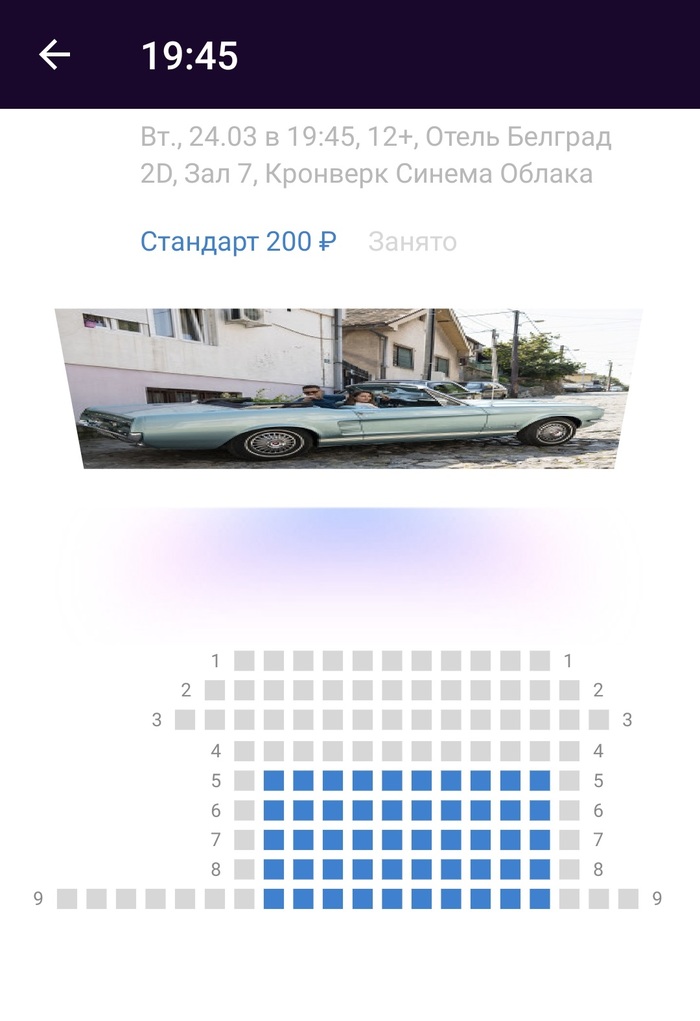Choose the first blue seat in row 7
Image resolution: width=700 pixels, height=1021 pixels.
click(x=274, y=839)
